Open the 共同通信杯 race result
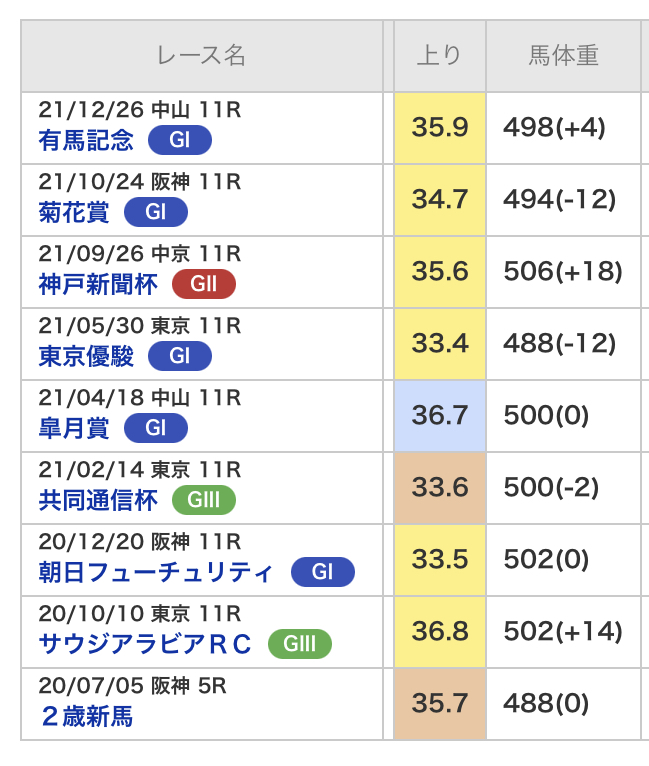Image resolution: width=649 pixels, height=766 pixels. (x=98, y=500)
